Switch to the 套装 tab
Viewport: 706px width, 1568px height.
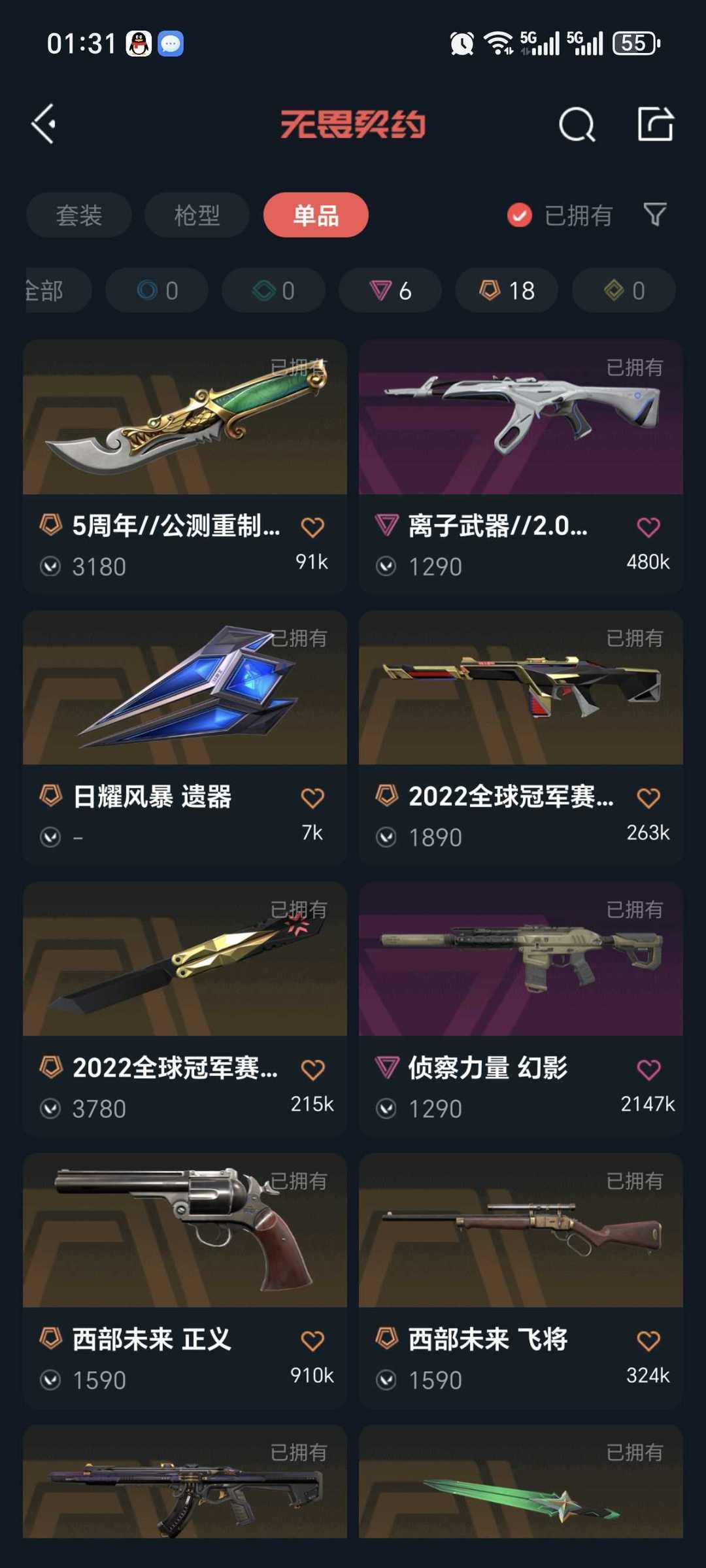click(78, 214)
